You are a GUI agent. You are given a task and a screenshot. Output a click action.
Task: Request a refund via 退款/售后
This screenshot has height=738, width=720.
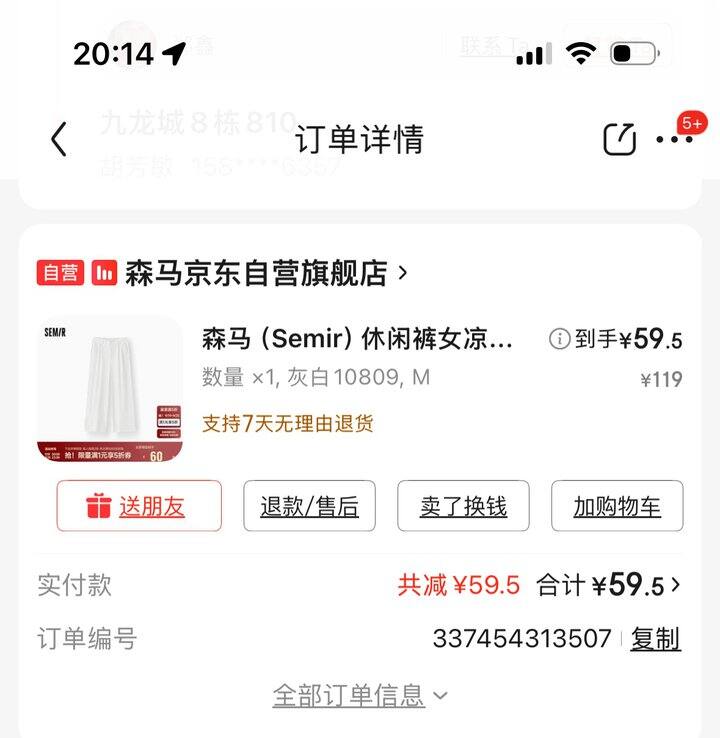click(x=309, y=506)
